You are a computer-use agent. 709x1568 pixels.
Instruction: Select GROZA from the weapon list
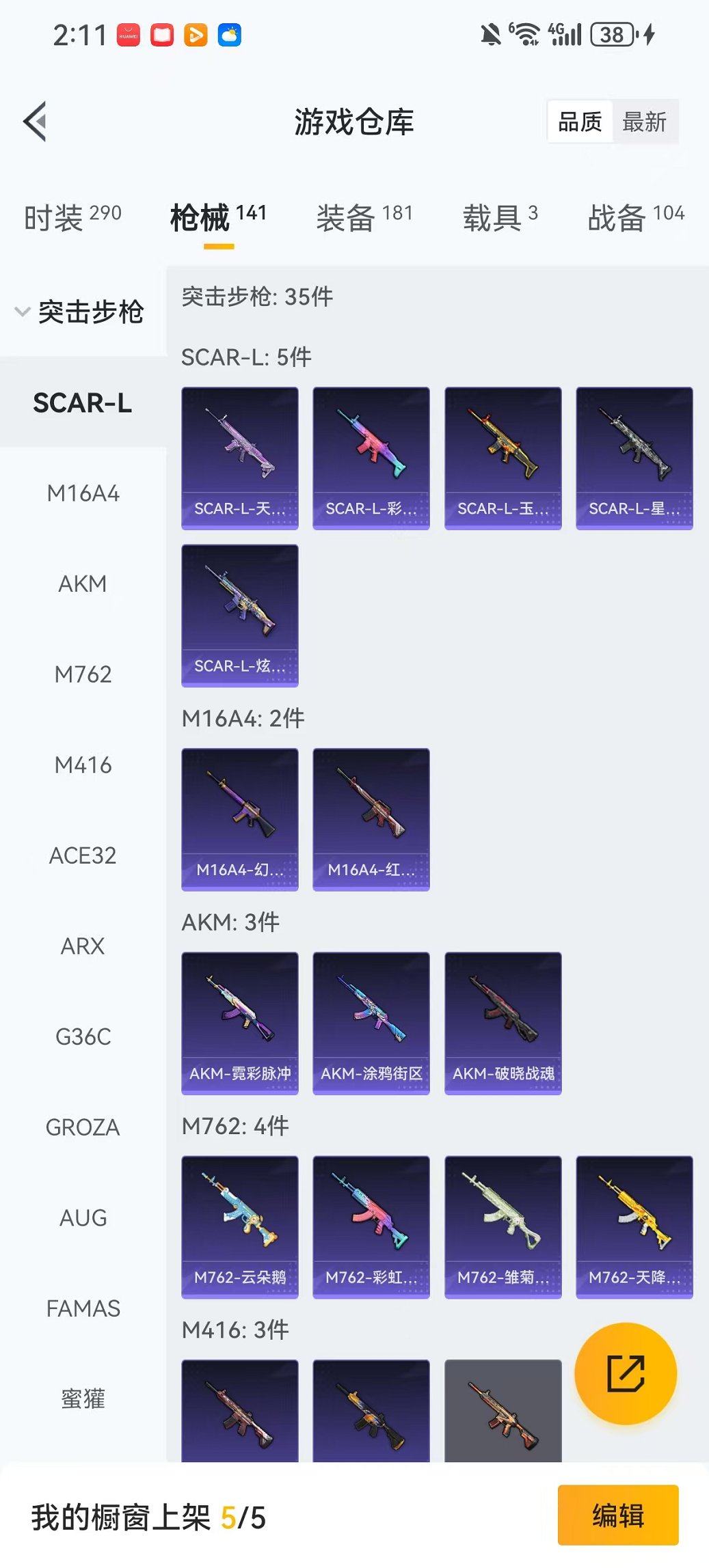83,1127
